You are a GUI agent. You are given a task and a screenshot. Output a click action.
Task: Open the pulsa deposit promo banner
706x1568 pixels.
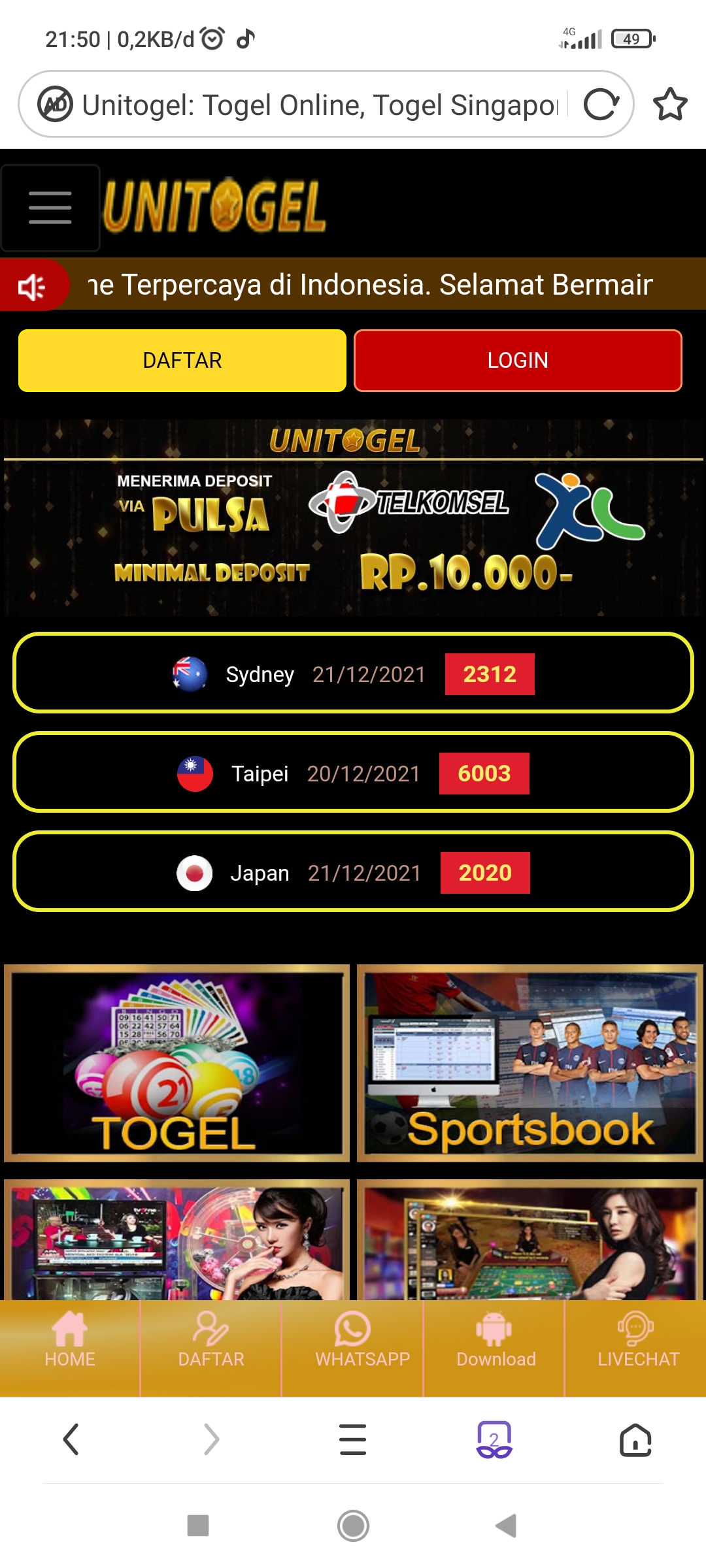(353, 517)
